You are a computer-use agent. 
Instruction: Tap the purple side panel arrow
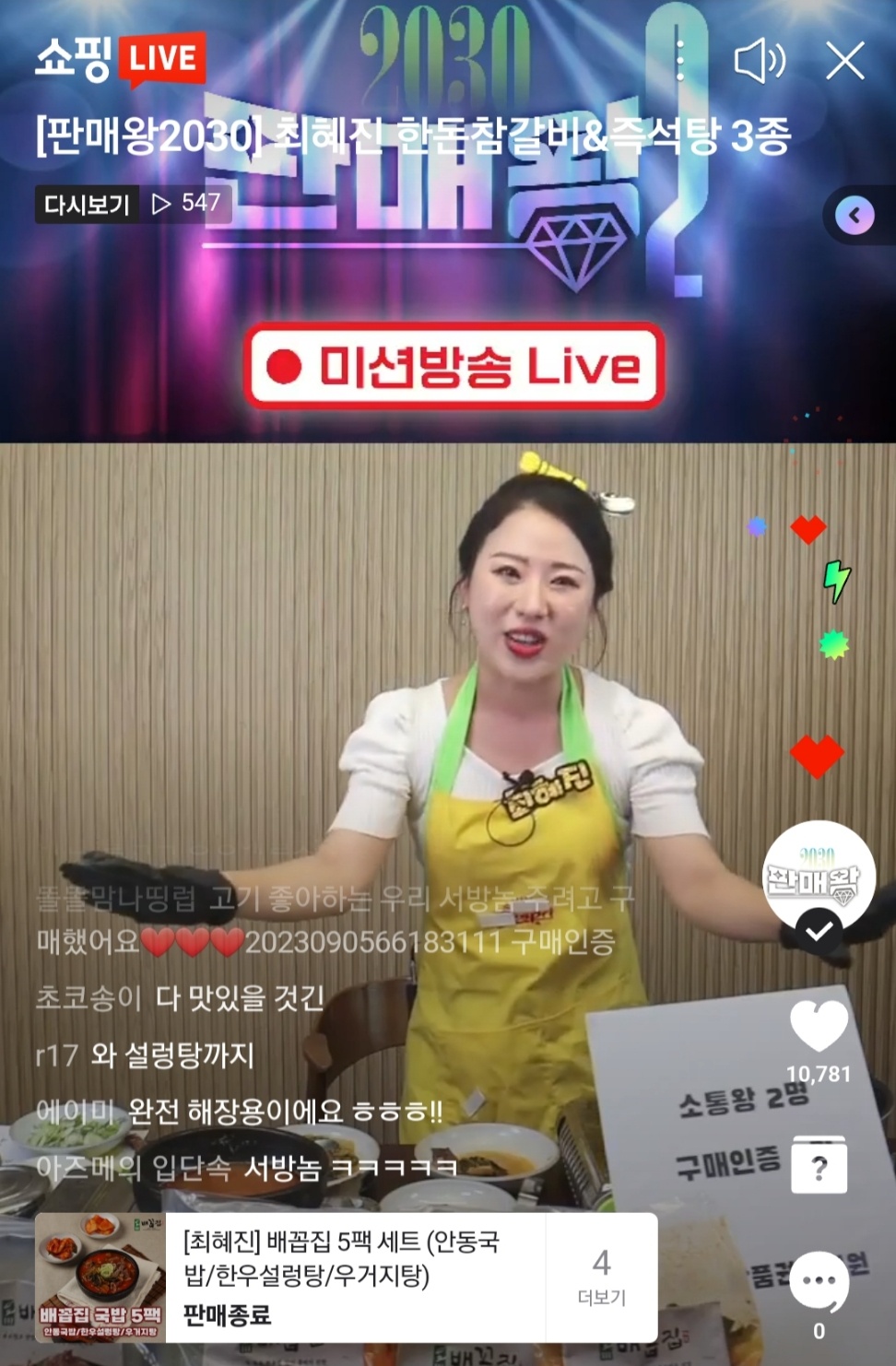tap(855, 216)
